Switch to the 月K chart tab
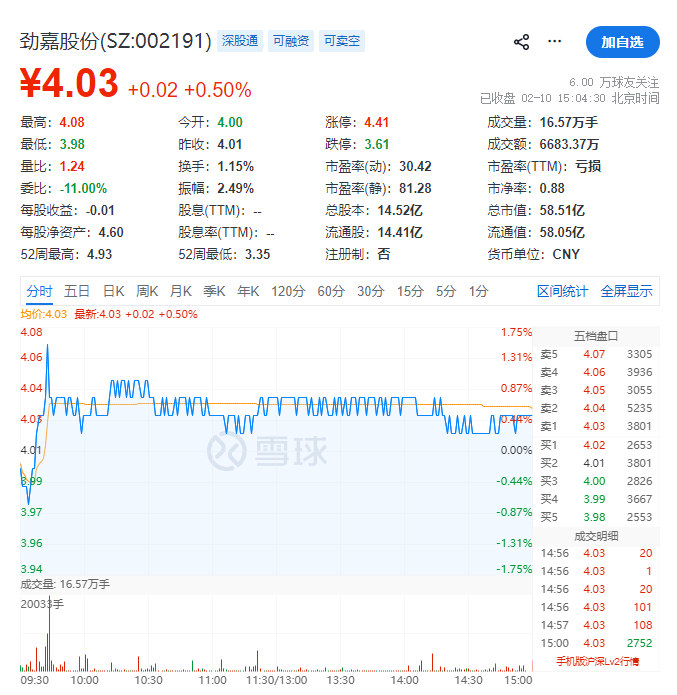677x695 pixels. 180,291
